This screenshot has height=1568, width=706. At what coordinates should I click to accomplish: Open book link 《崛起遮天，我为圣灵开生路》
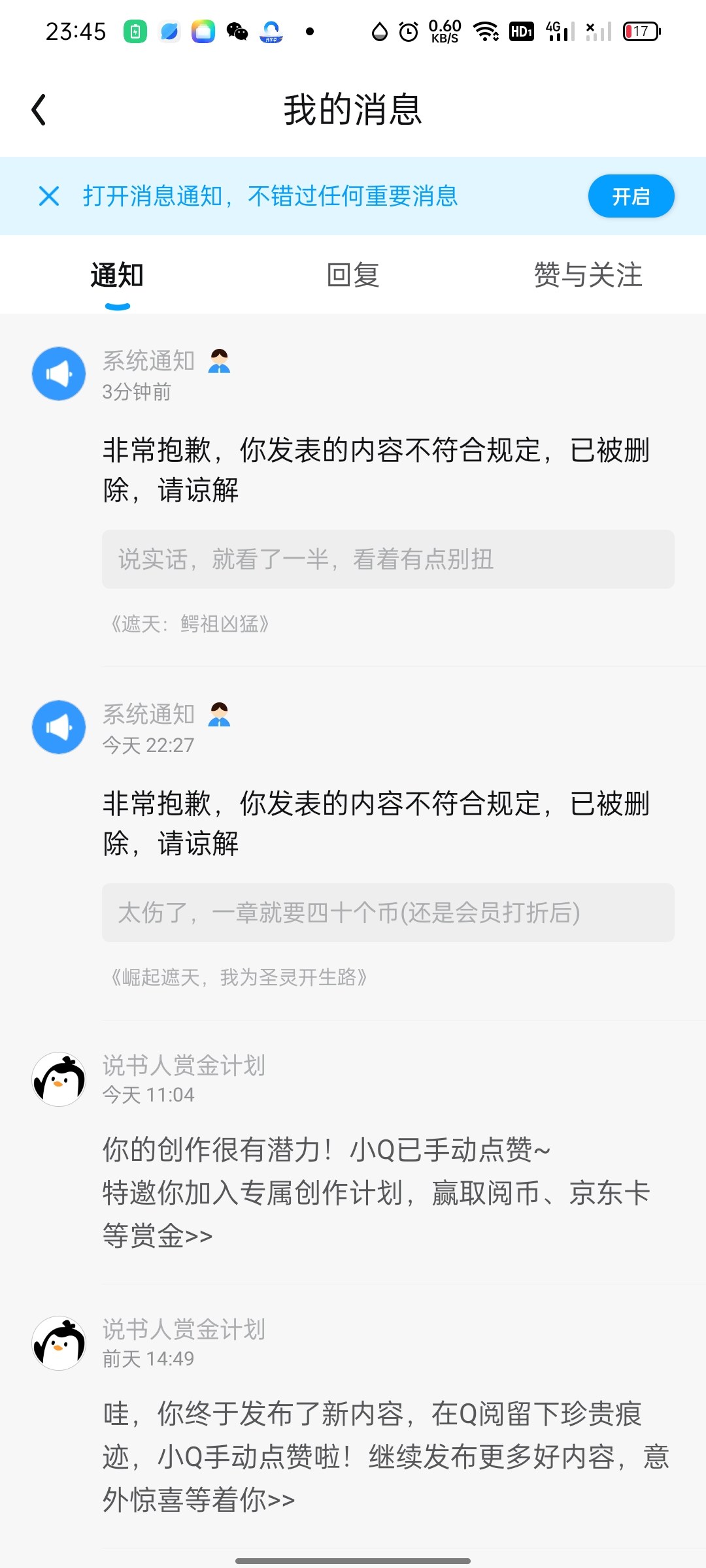tap(239, 977)
